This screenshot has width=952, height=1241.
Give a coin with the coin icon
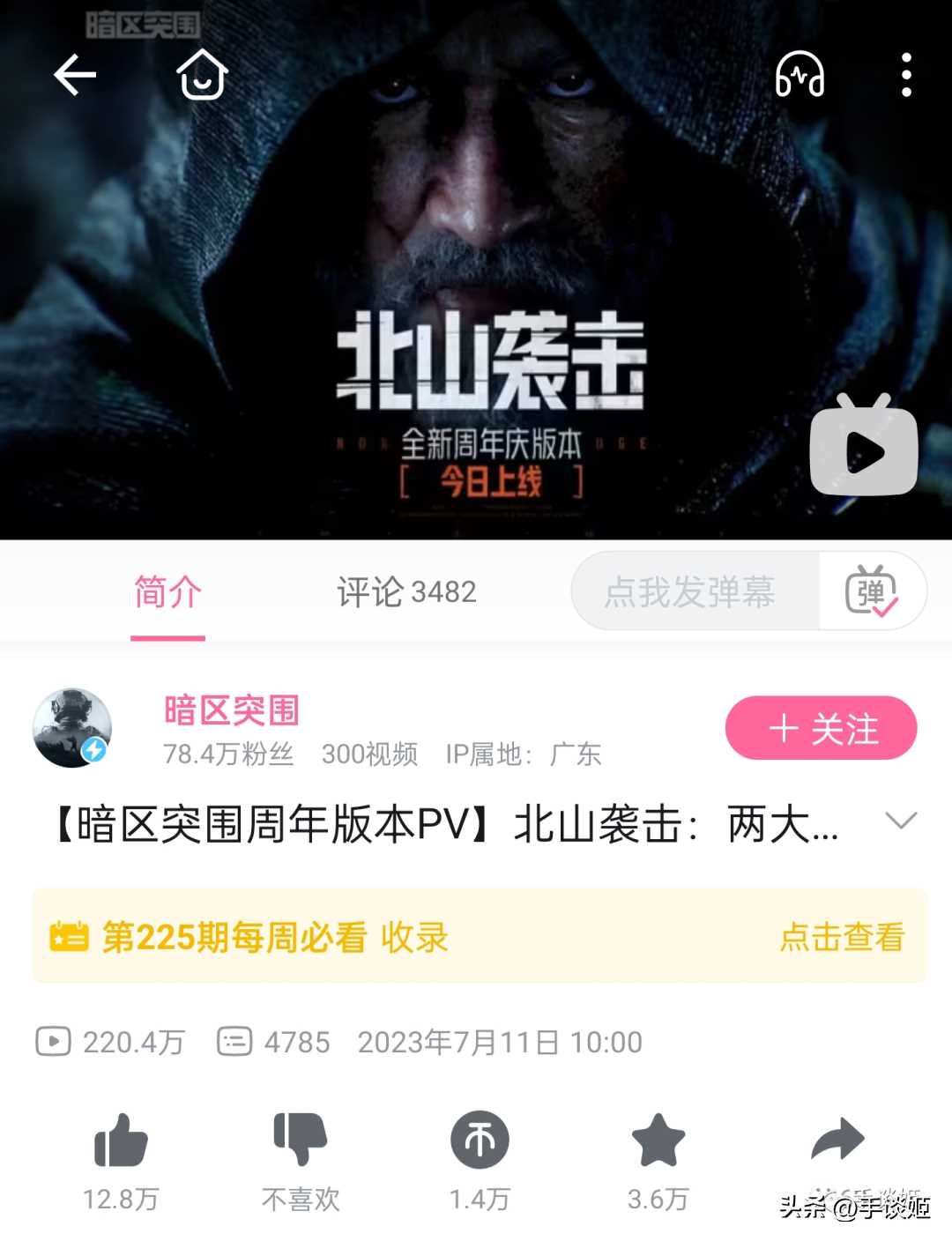click(480, 1141)
